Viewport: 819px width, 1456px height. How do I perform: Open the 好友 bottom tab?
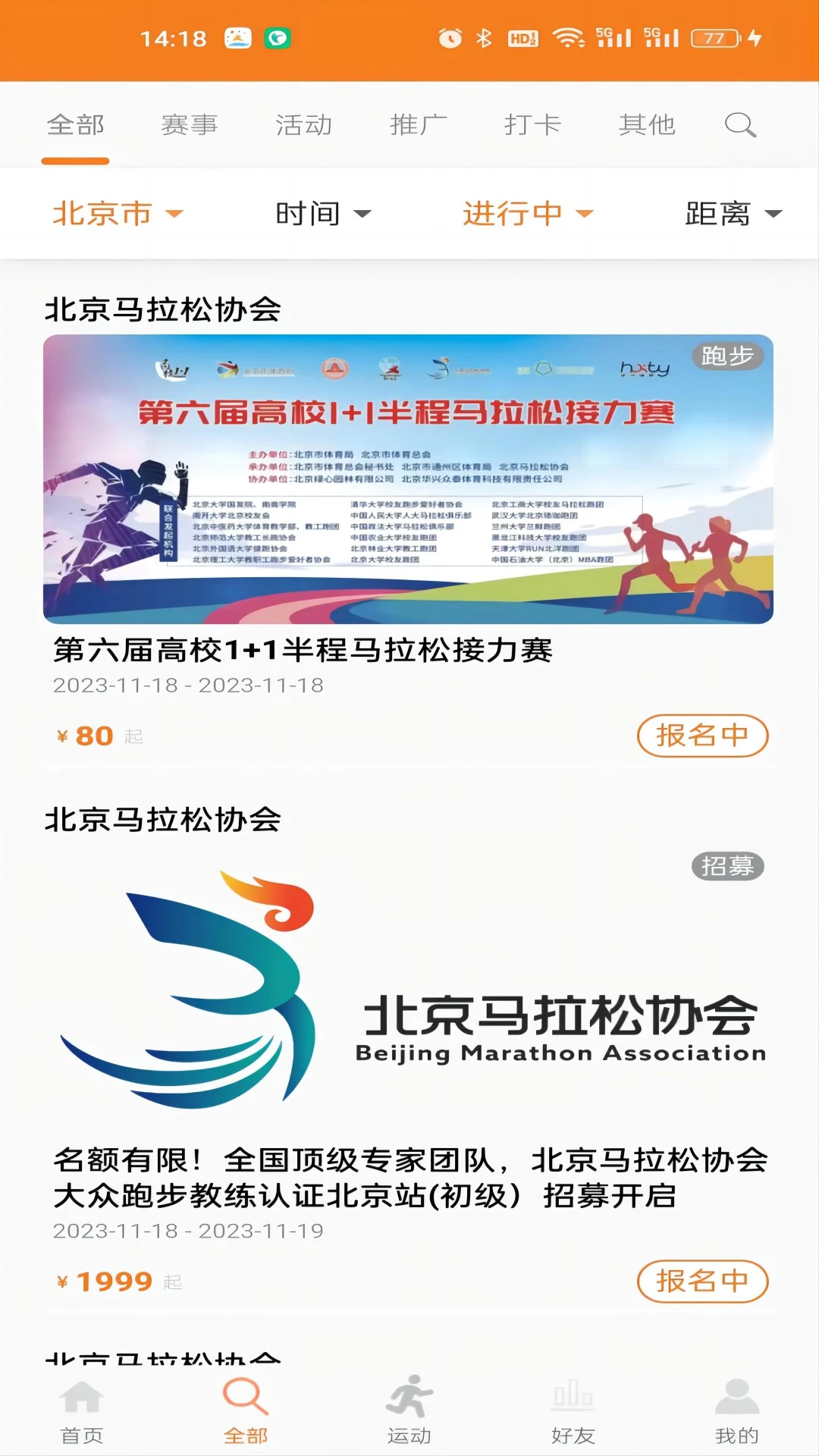[573, 1412]
